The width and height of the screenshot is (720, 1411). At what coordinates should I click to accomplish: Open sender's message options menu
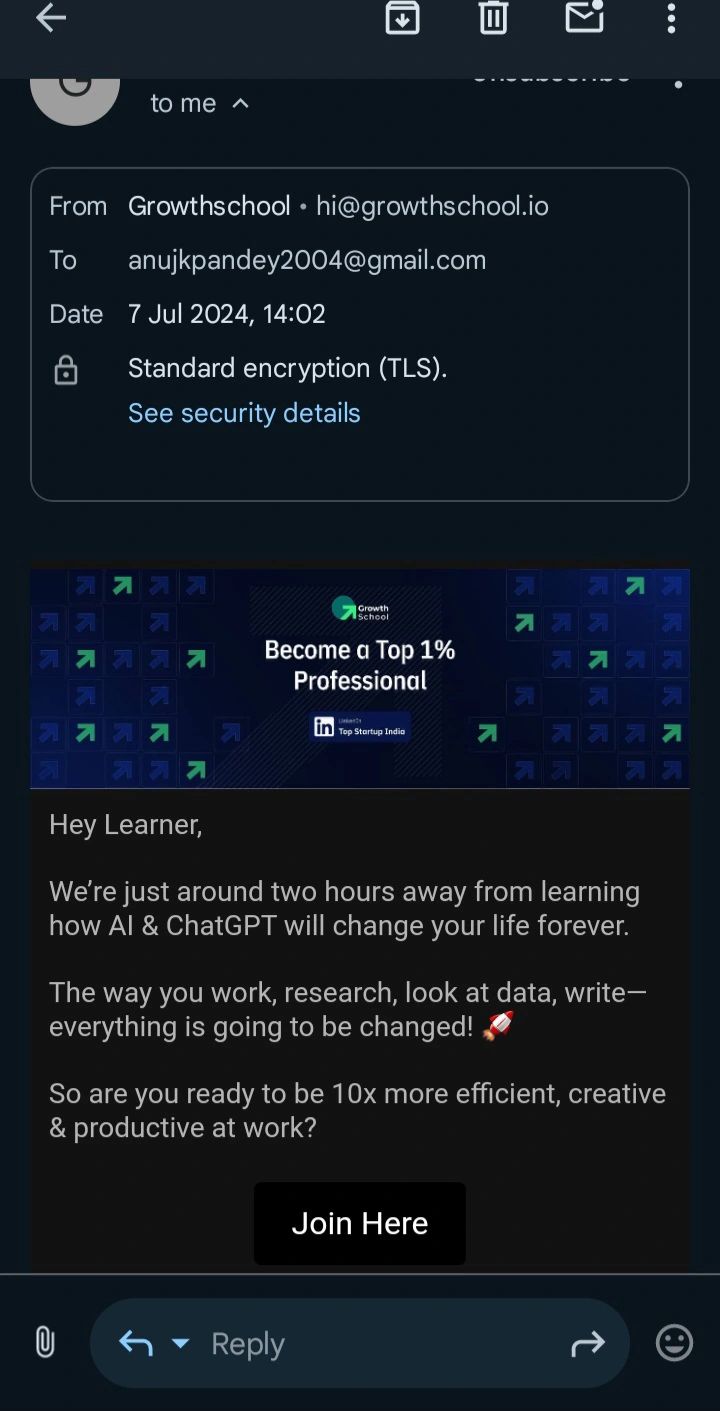pyautogui.click(x=678, y=82)
